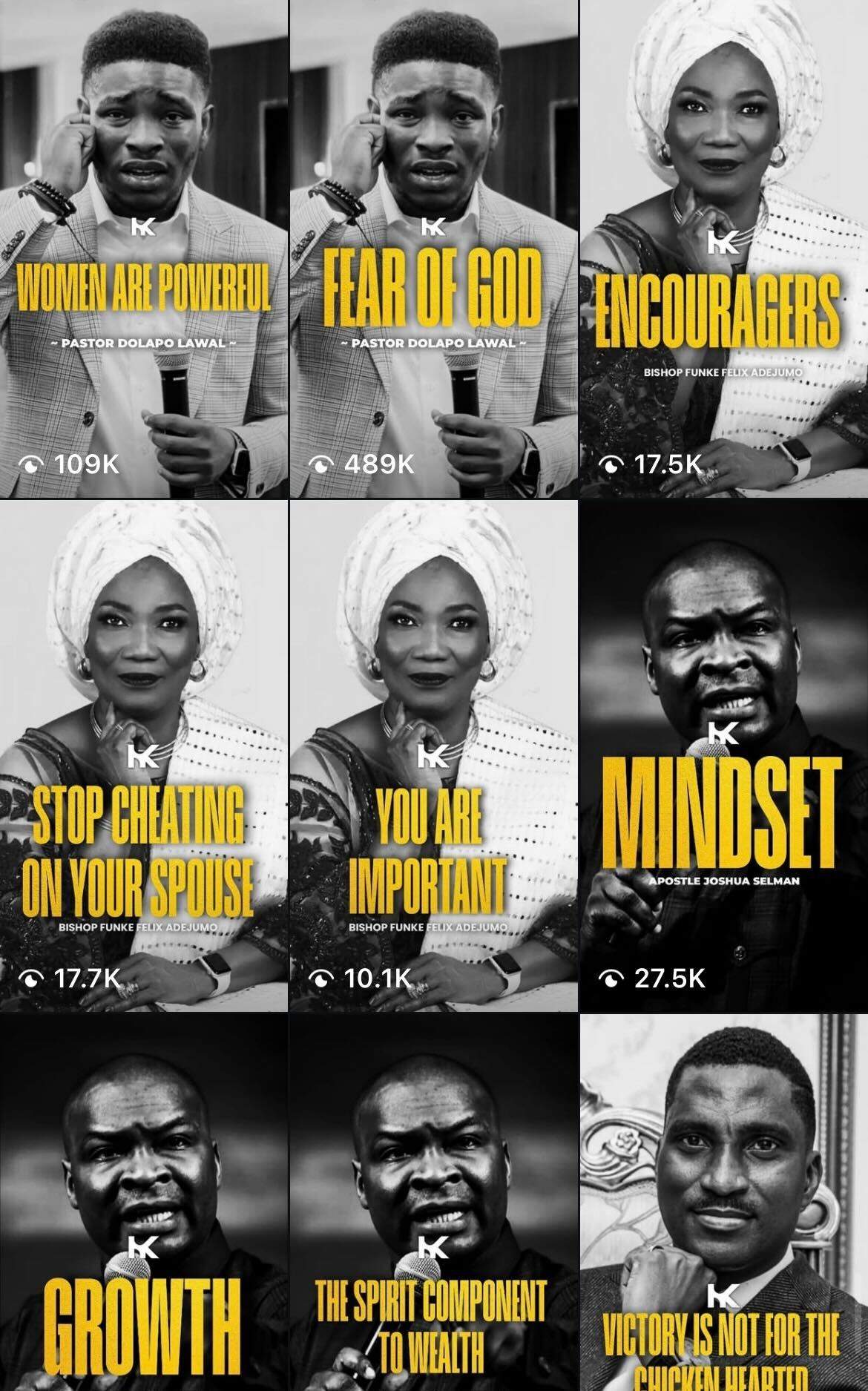The width and height of the screenshot is (868, 1391).
Task: View 'The Spirit Component to Wealth' video
Action: (x=433, y=1202)
